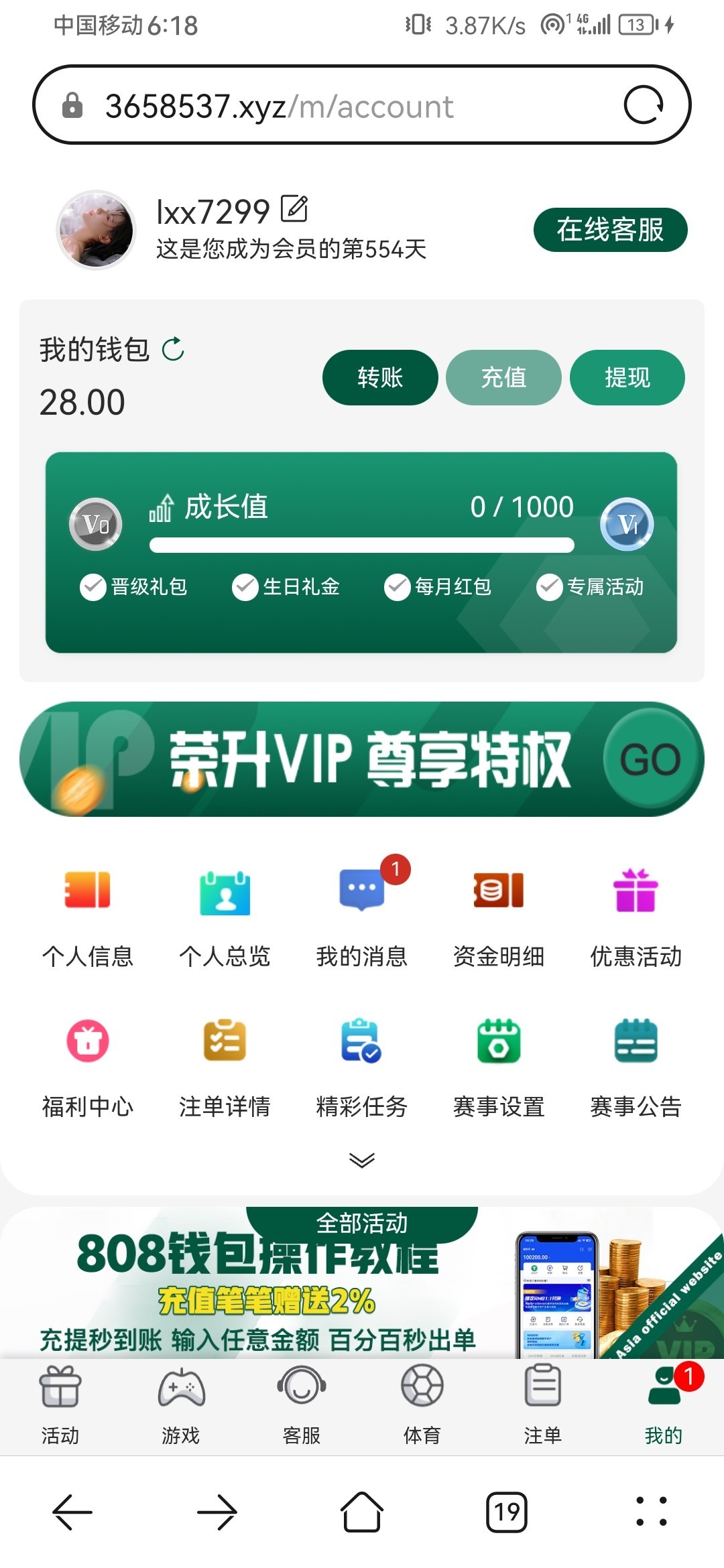This screenshot has height=1568, width=724.
Task: Switch to the 活动 tab in bottom navigation
Action: [60, 1404]
